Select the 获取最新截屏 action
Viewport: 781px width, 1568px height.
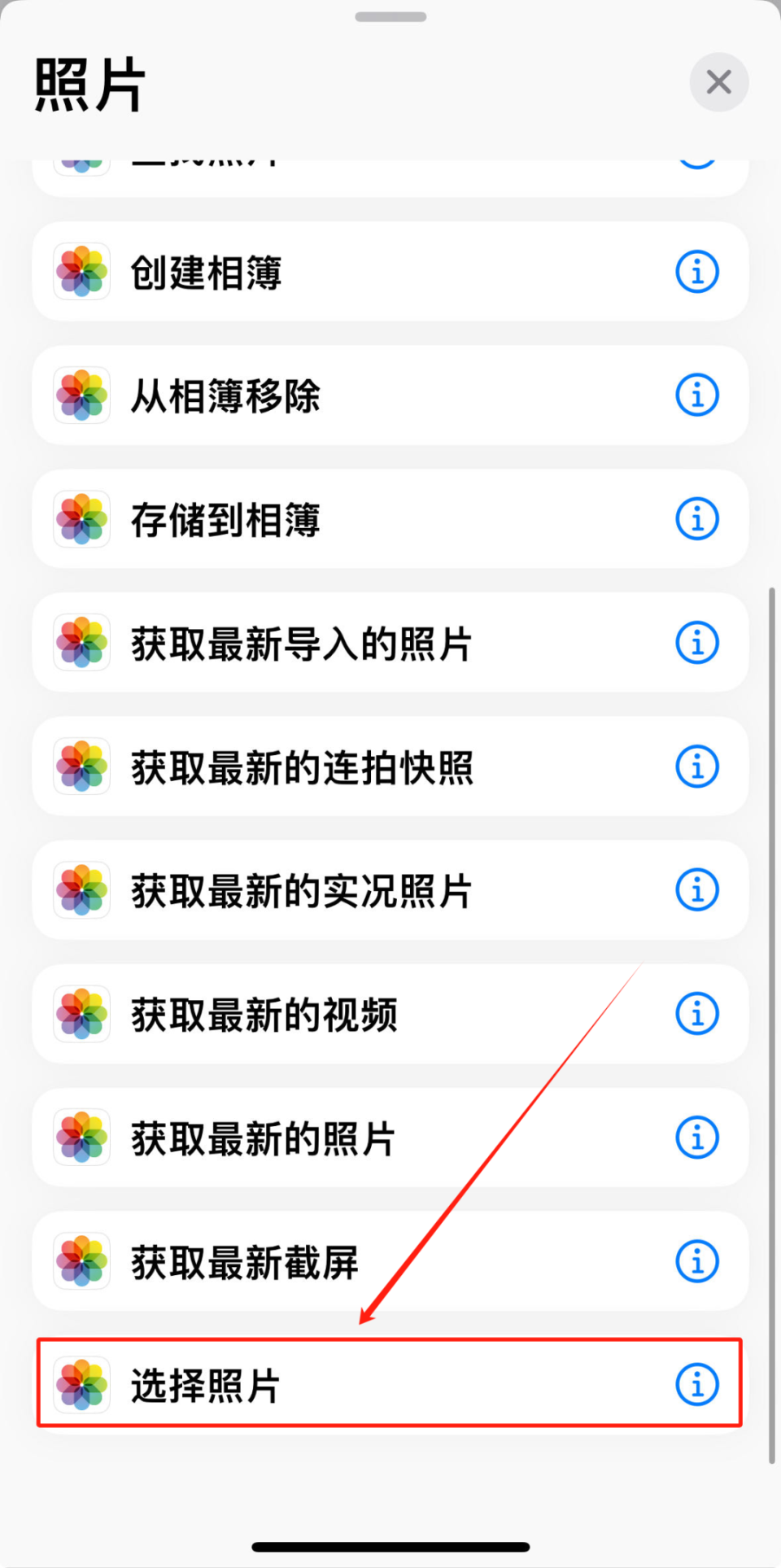(325, 1261)
